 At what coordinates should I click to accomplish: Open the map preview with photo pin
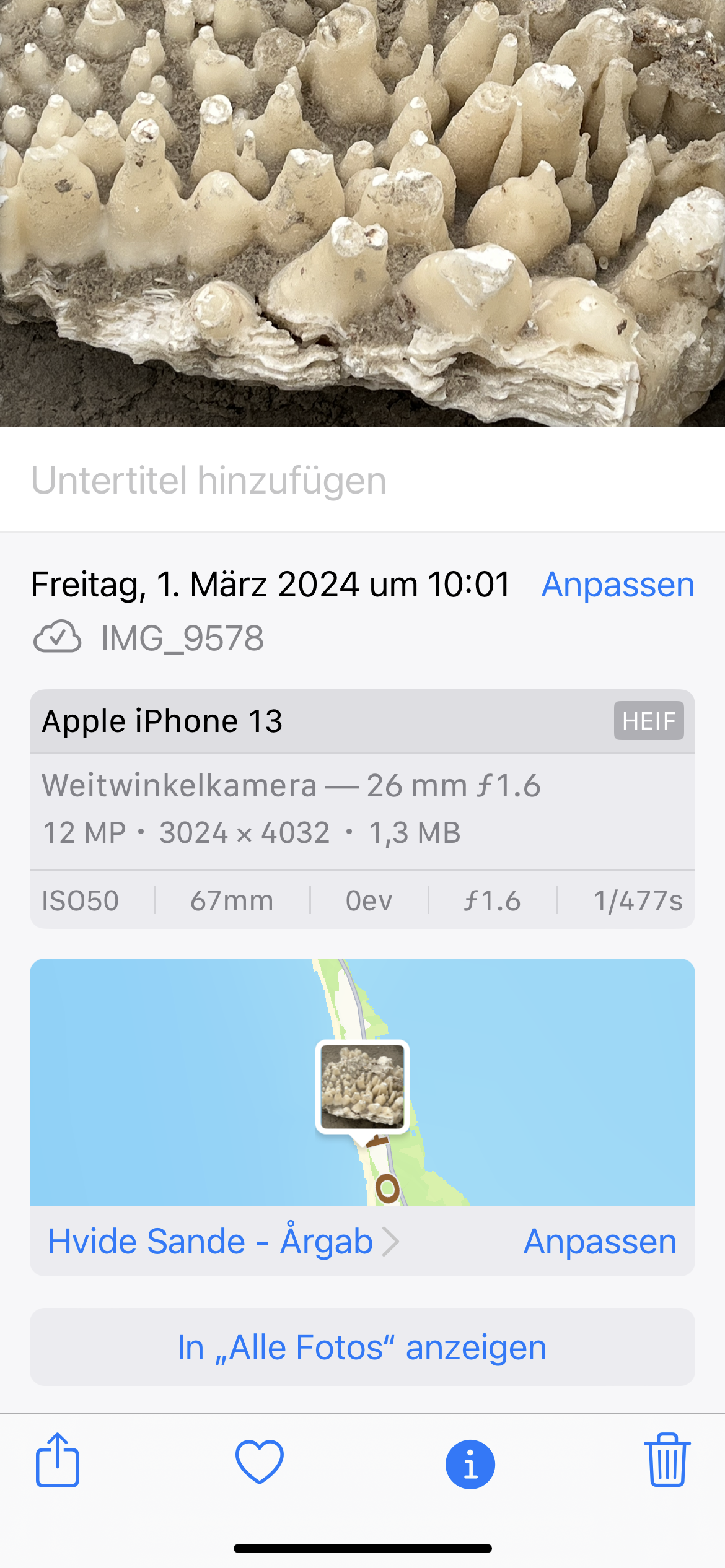click(x=362, y=1082)
